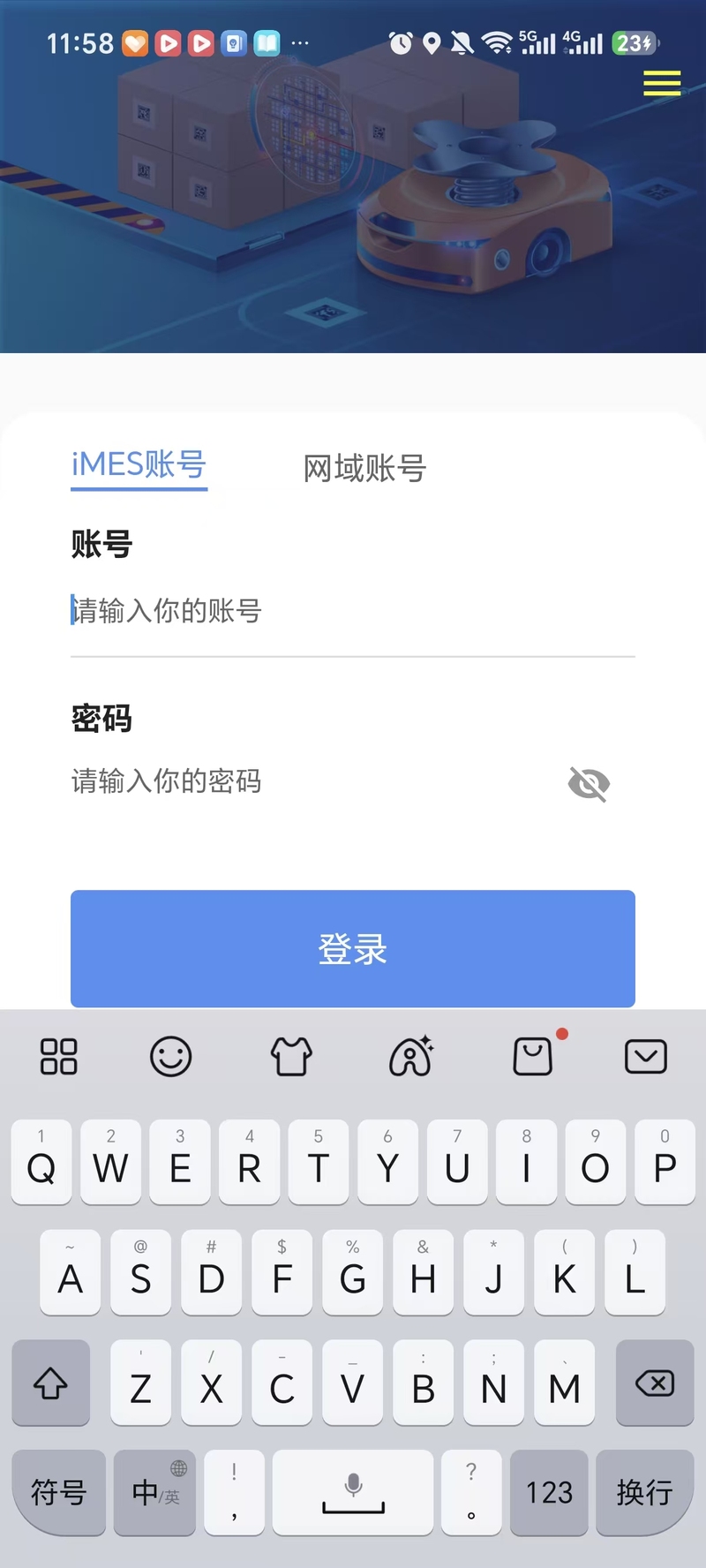Toggle password visibility eye icon
The width and height of the screenshot is (706, 1568).
click(x=589, y=783)
